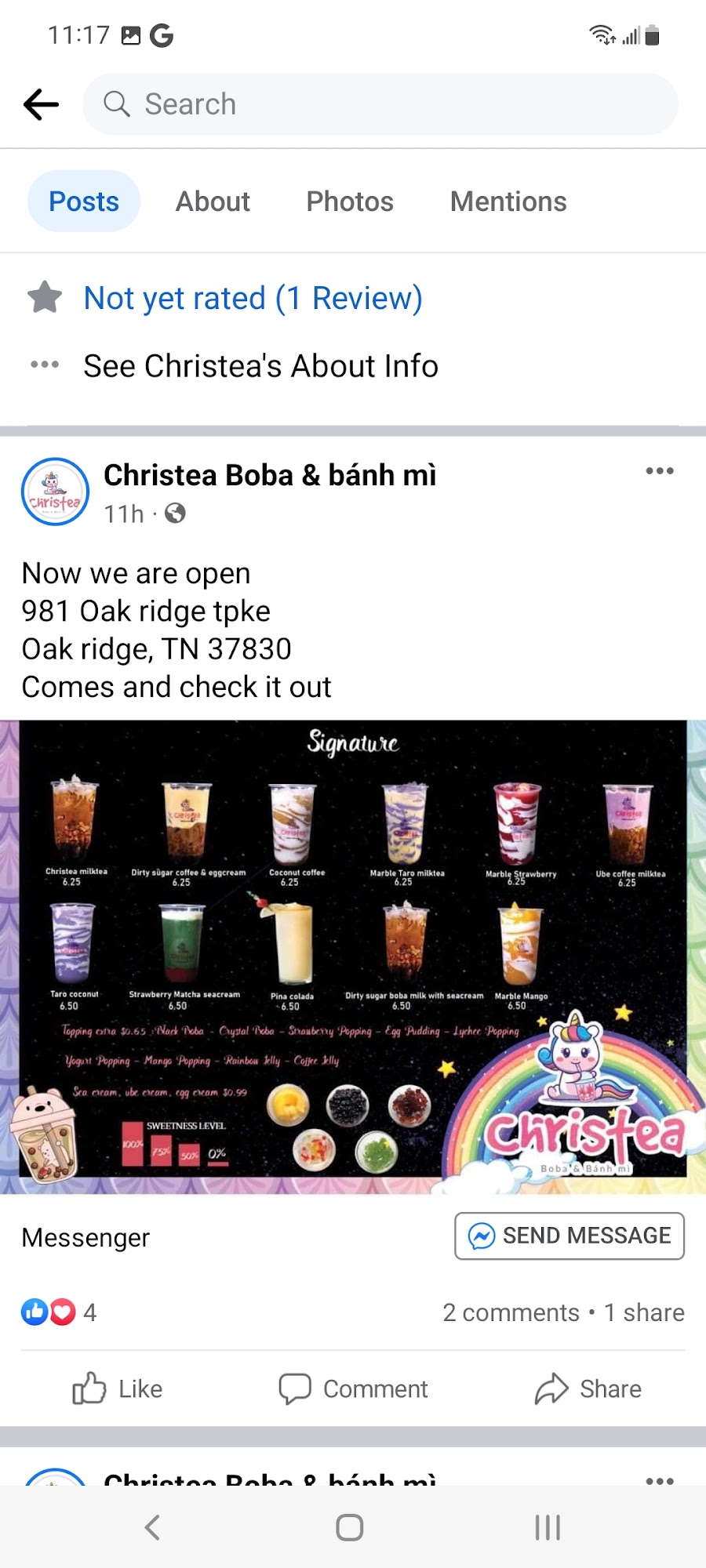
Task: View who reacted to the post
Action: 59,1312
